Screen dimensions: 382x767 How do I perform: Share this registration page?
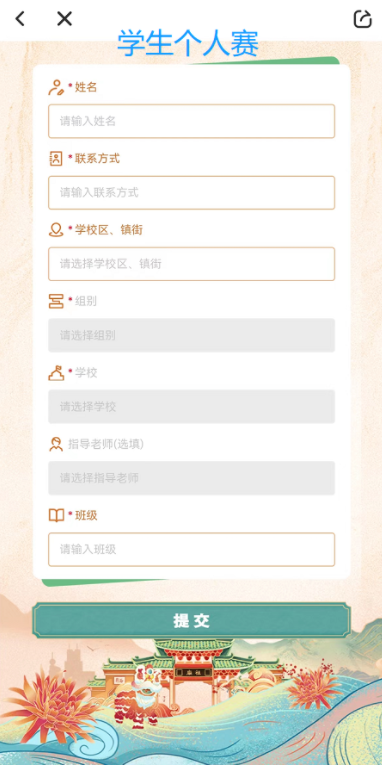coord(362,19)
